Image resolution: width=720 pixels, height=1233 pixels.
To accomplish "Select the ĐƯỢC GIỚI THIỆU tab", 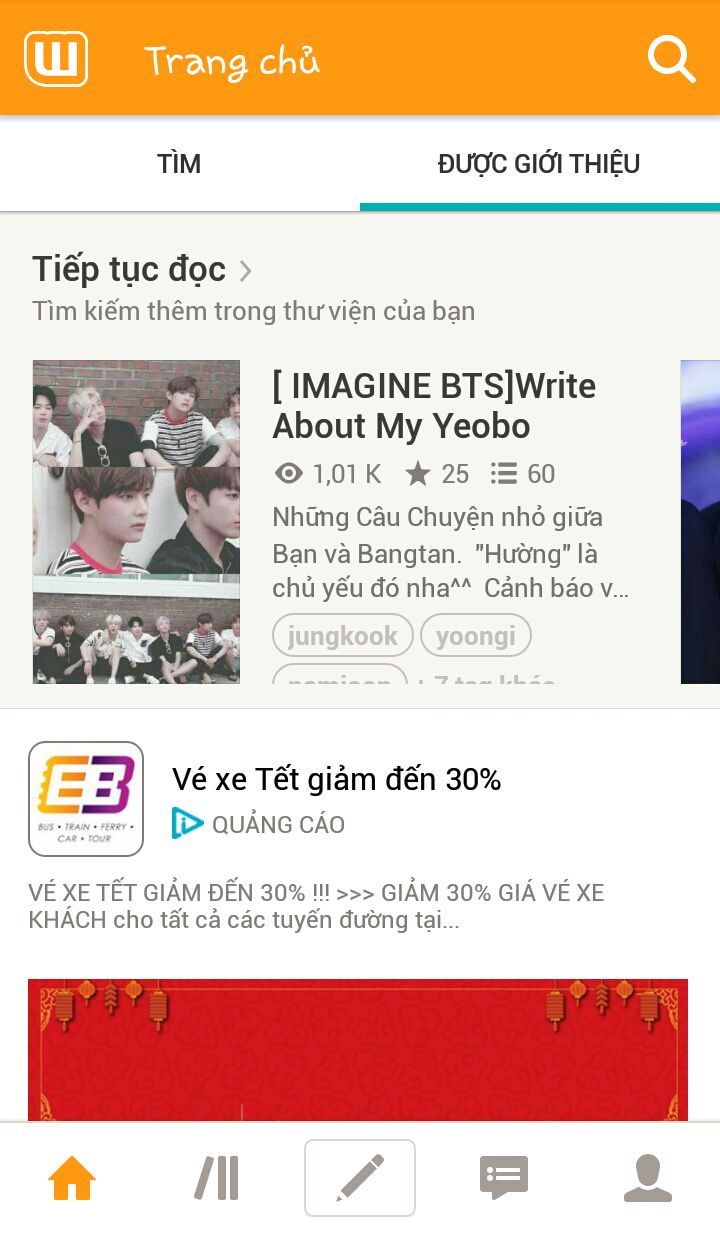I will [x=539, y=164].
